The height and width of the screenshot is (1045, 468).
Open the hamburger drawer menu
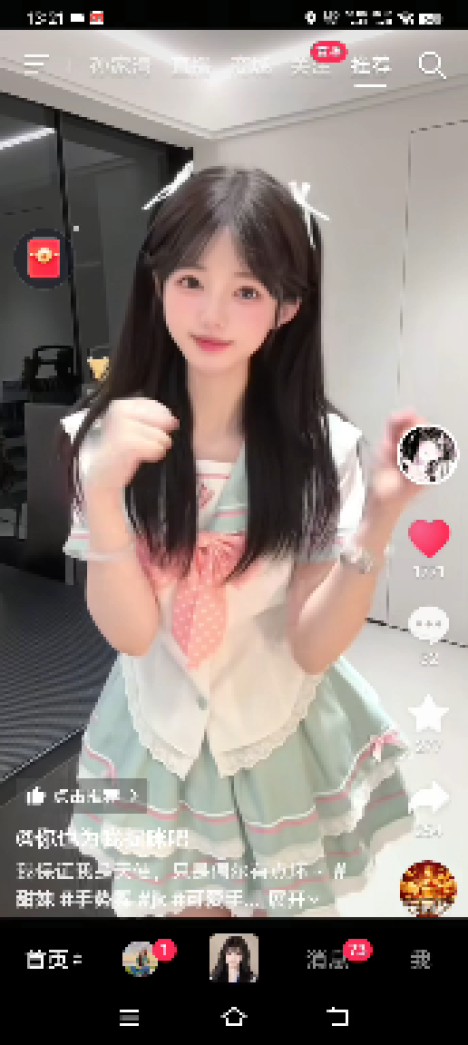click(36, 65)
